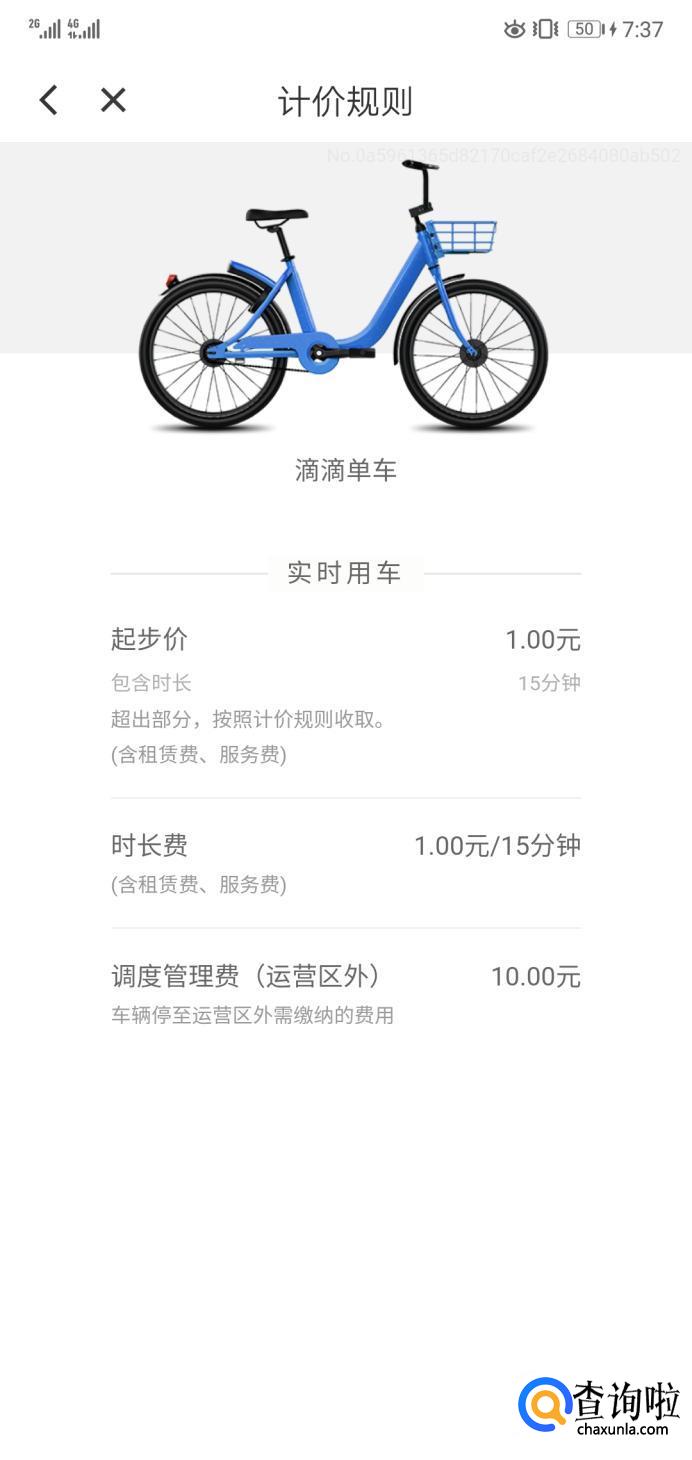Image resolution: width=692 pixels, height=1460 pixels.
Task: Go back from the 计价规则 page
Action: click(x=48, y=100)
